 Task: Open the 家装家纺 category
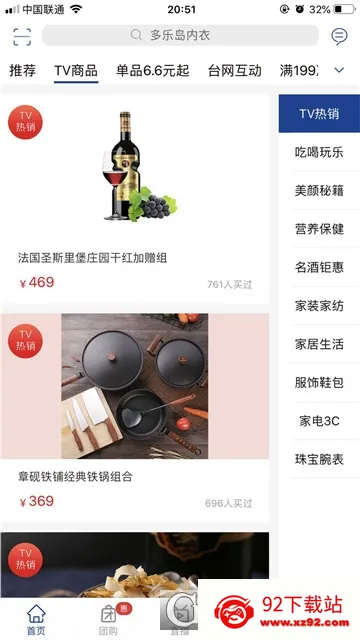[319, 306]
